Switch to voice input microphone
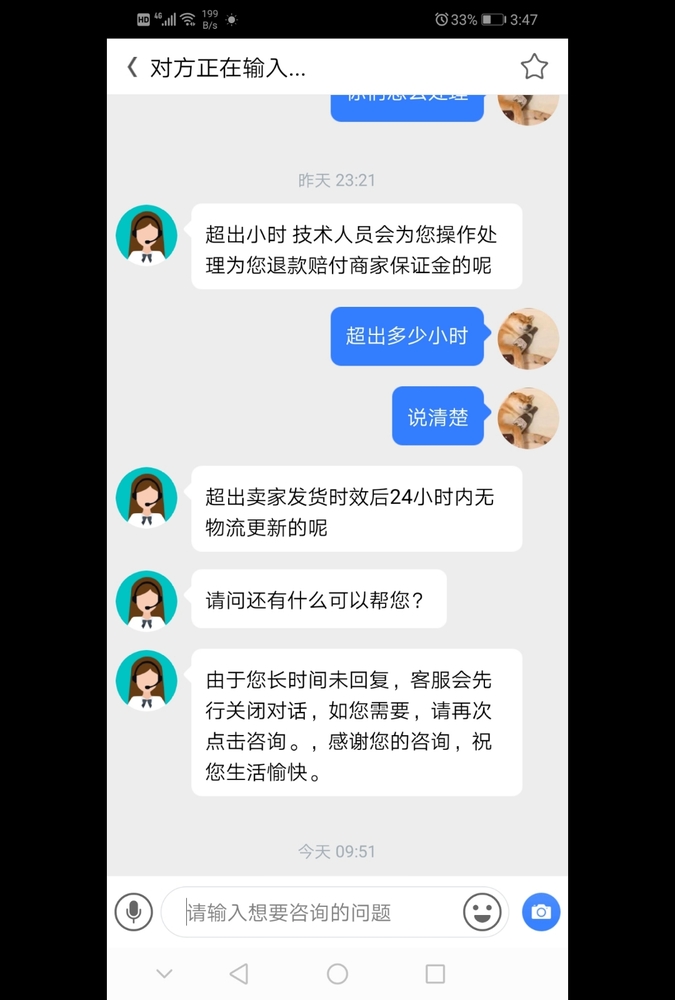 coord(134,912)
